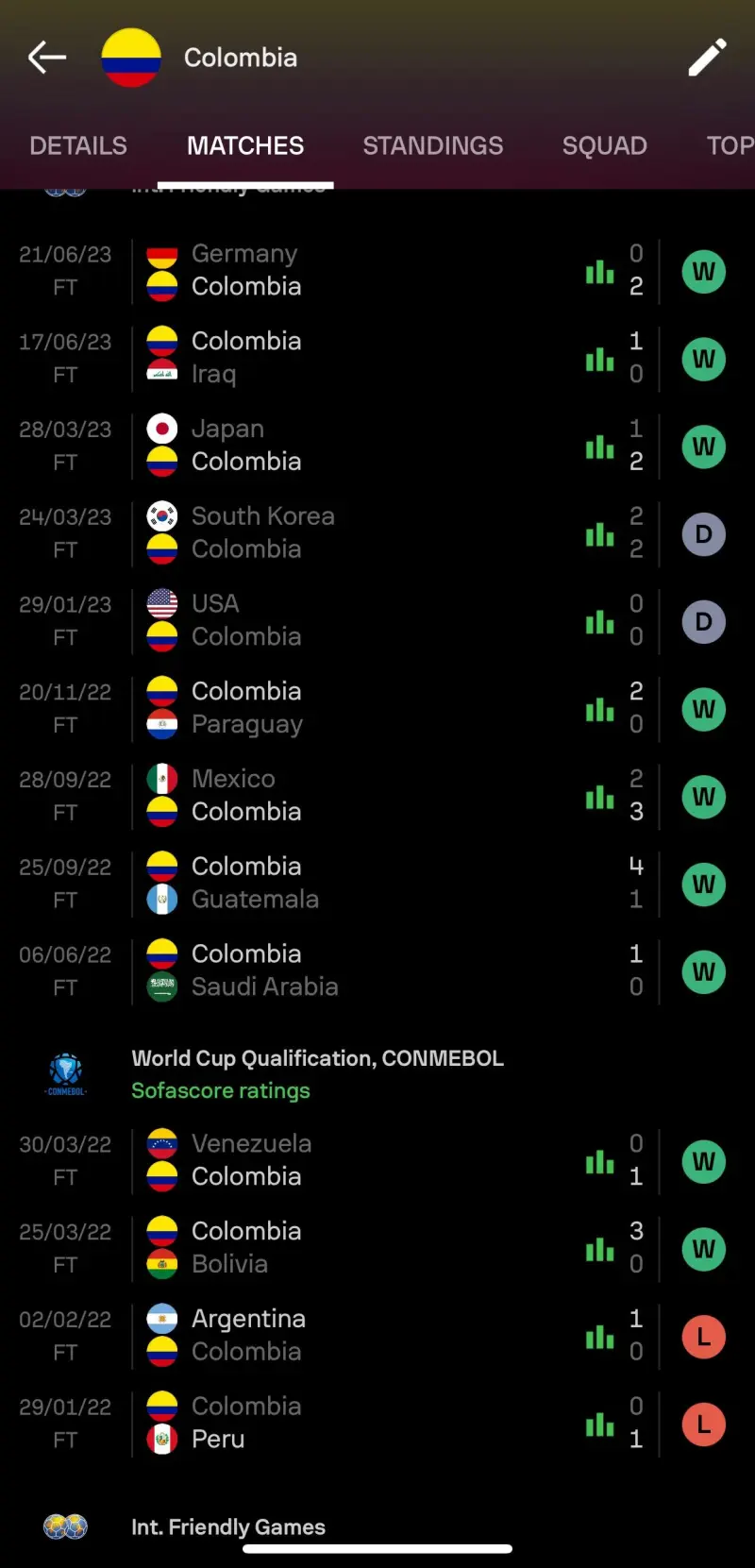Screen dimensions: 755x1568
Task: Tap the edit pencil icon
Action: point(707,58)
